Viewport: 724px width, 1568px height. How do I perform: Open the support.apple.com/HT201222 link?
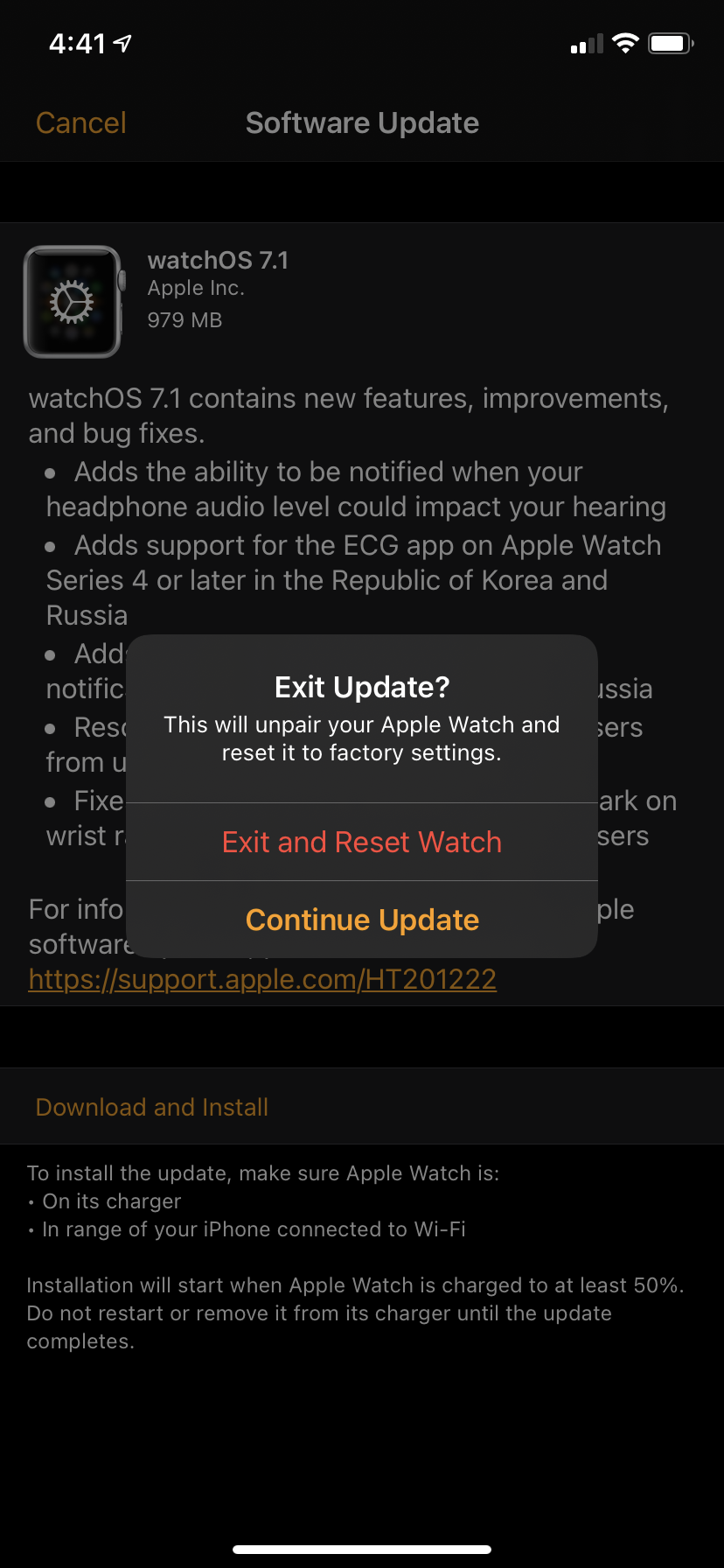(x=262, y=979)
